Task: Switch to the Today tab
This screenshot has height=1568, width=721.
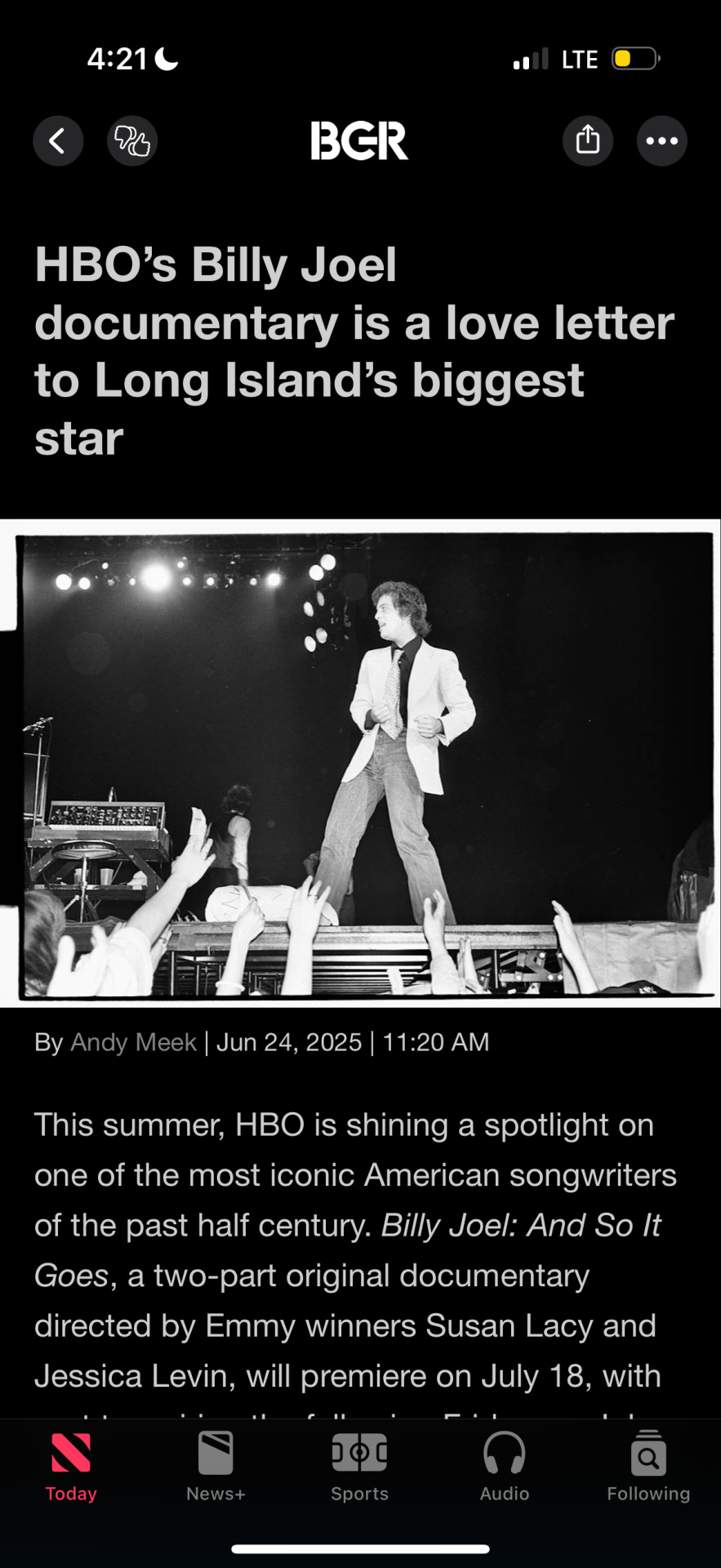Action: click(x=71, y=1467)
